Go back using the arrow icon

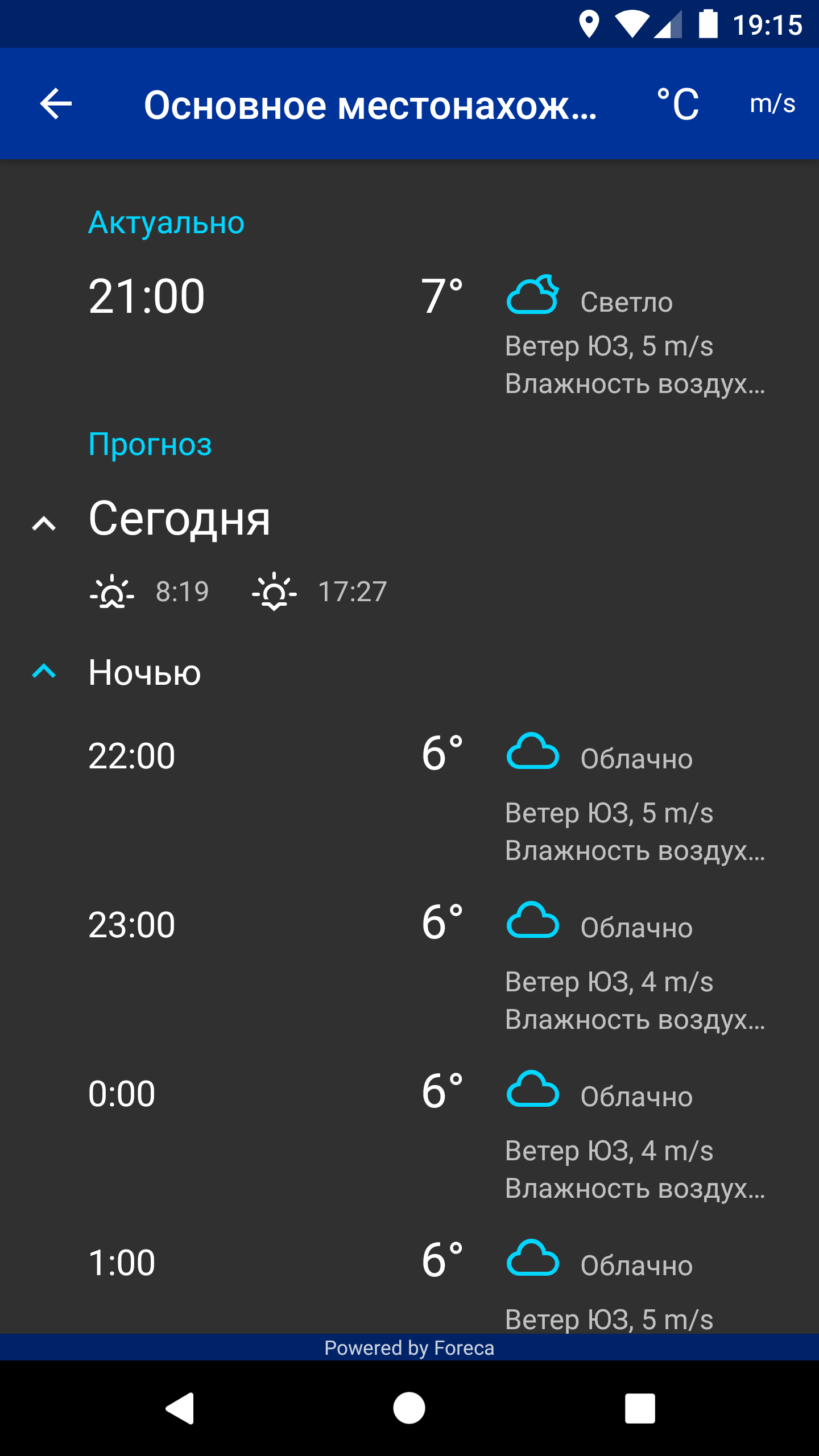56,104
